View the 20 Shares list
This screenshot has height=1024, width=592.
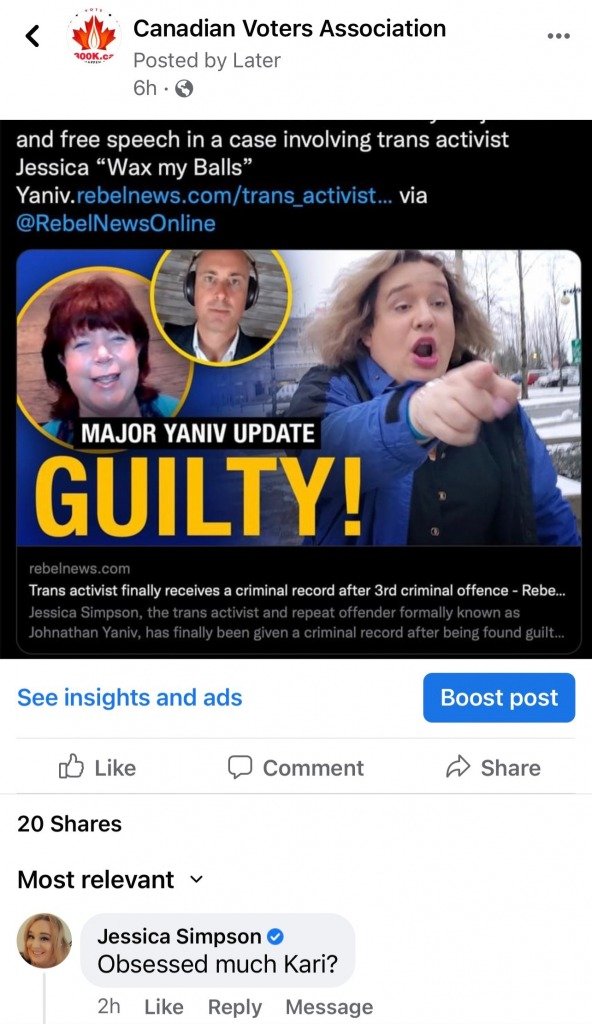[x=69, y=824]
